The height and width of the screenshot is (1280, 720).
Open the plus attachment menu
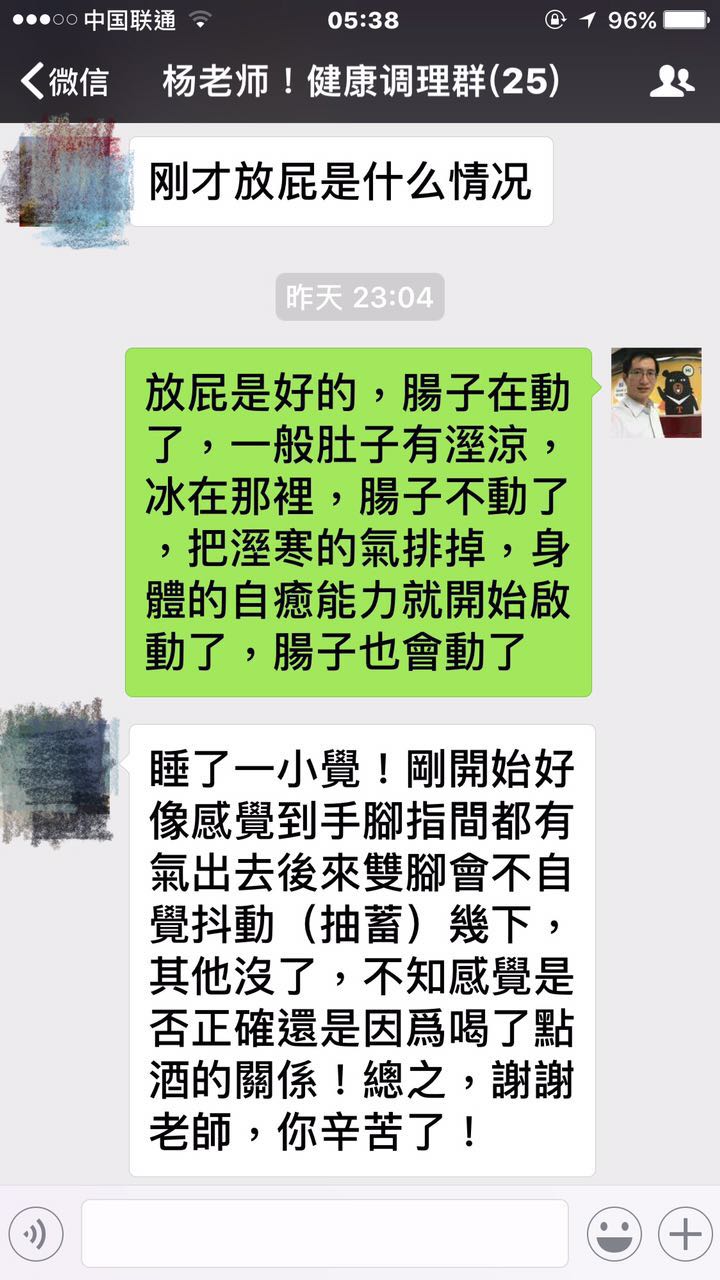[x=685, y=1234]
